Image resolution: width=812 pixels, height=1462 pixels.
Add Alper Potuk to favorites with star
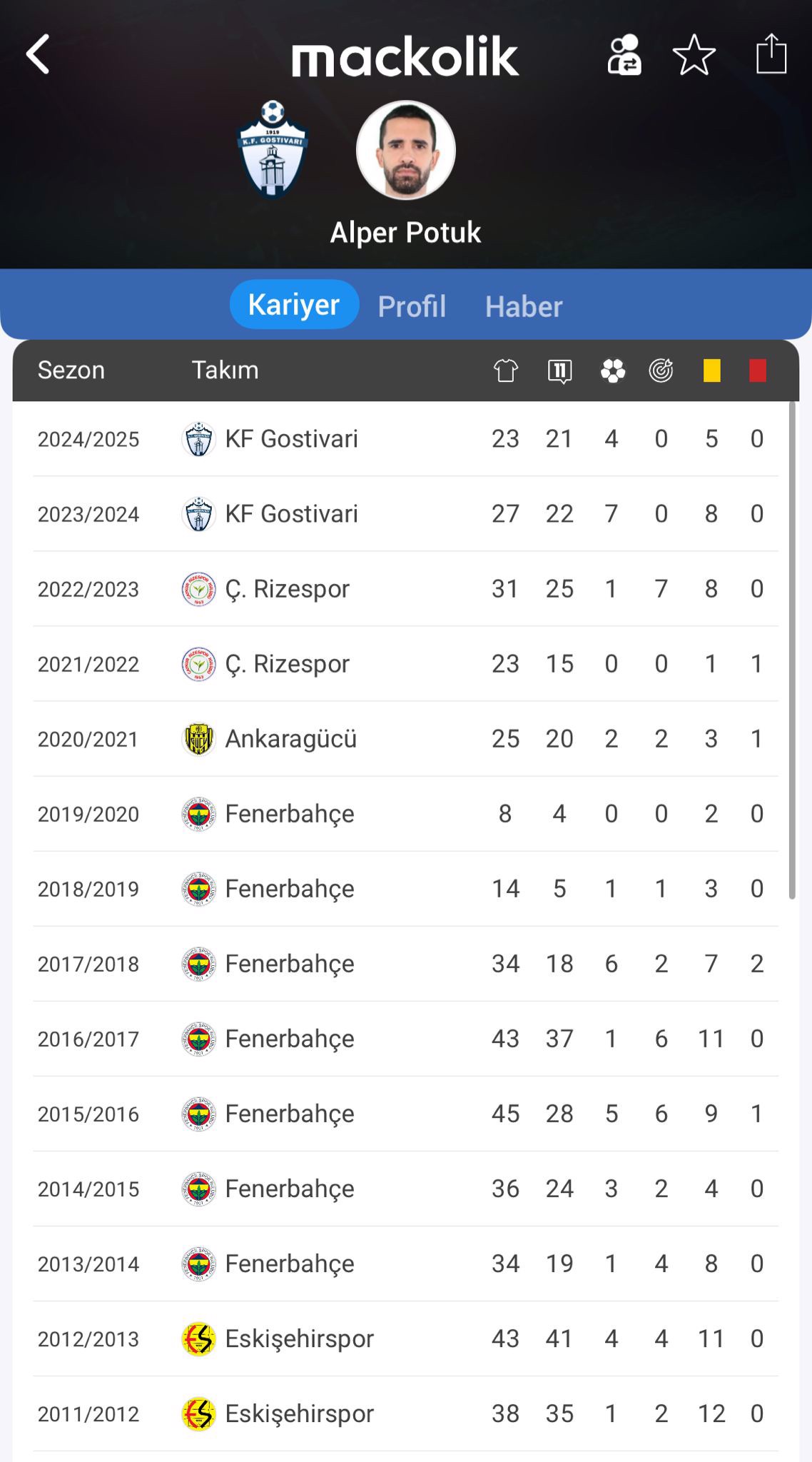coord(694,54)
